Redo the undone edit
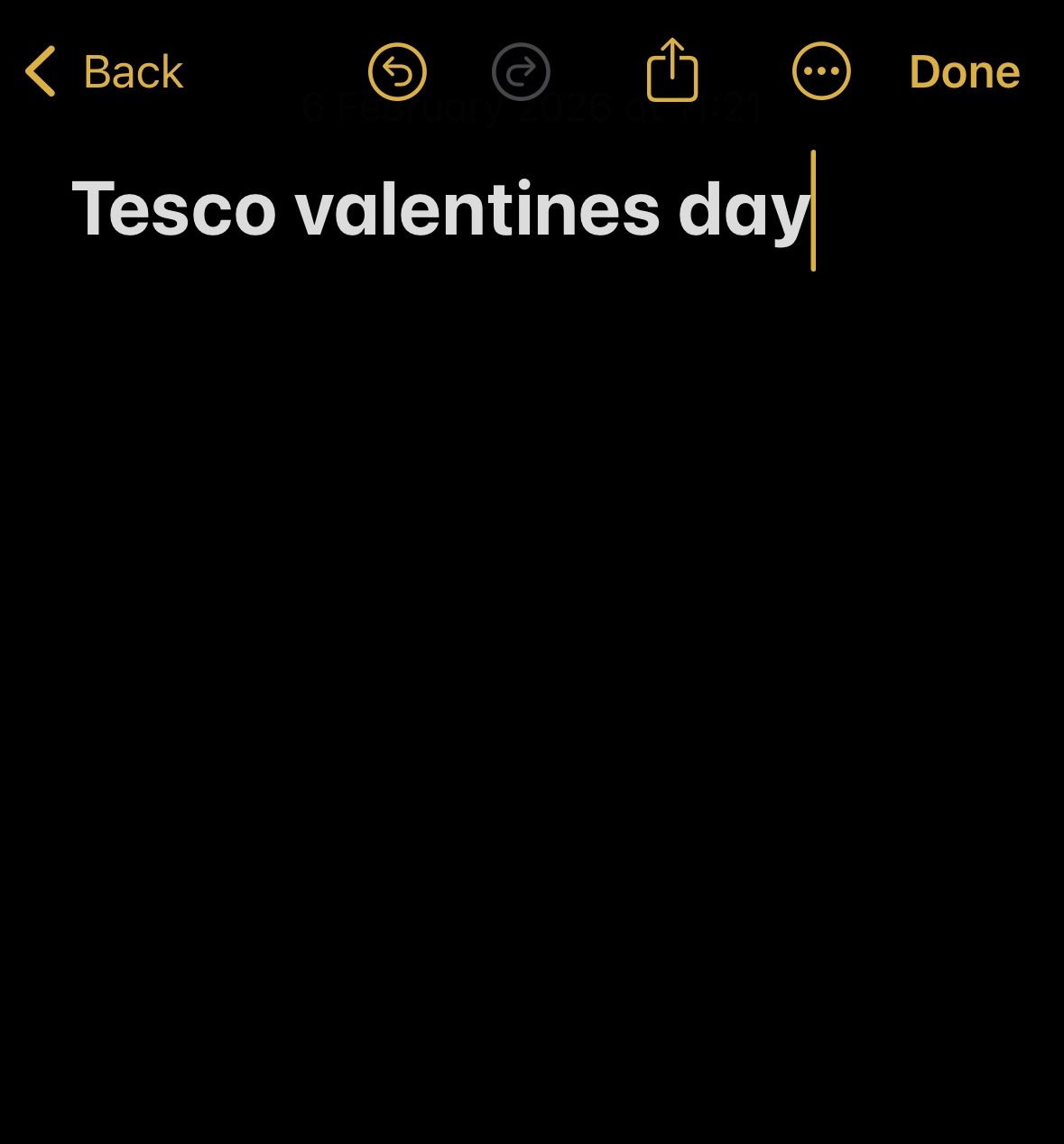This screenshot has height=1144, width=1064. point(521,72)
